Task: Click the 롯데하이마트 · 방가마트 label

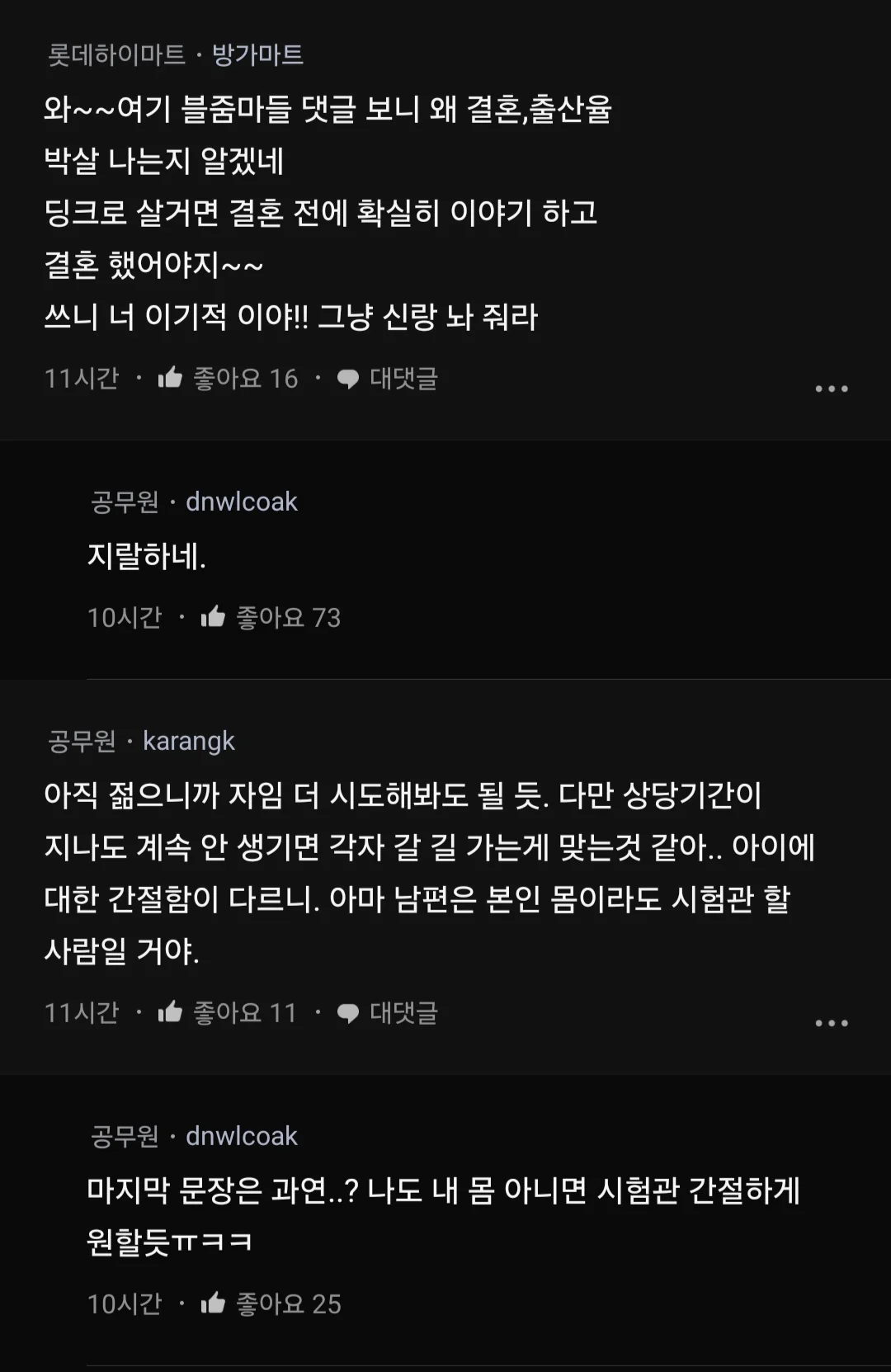Action: tap(173, 54)
